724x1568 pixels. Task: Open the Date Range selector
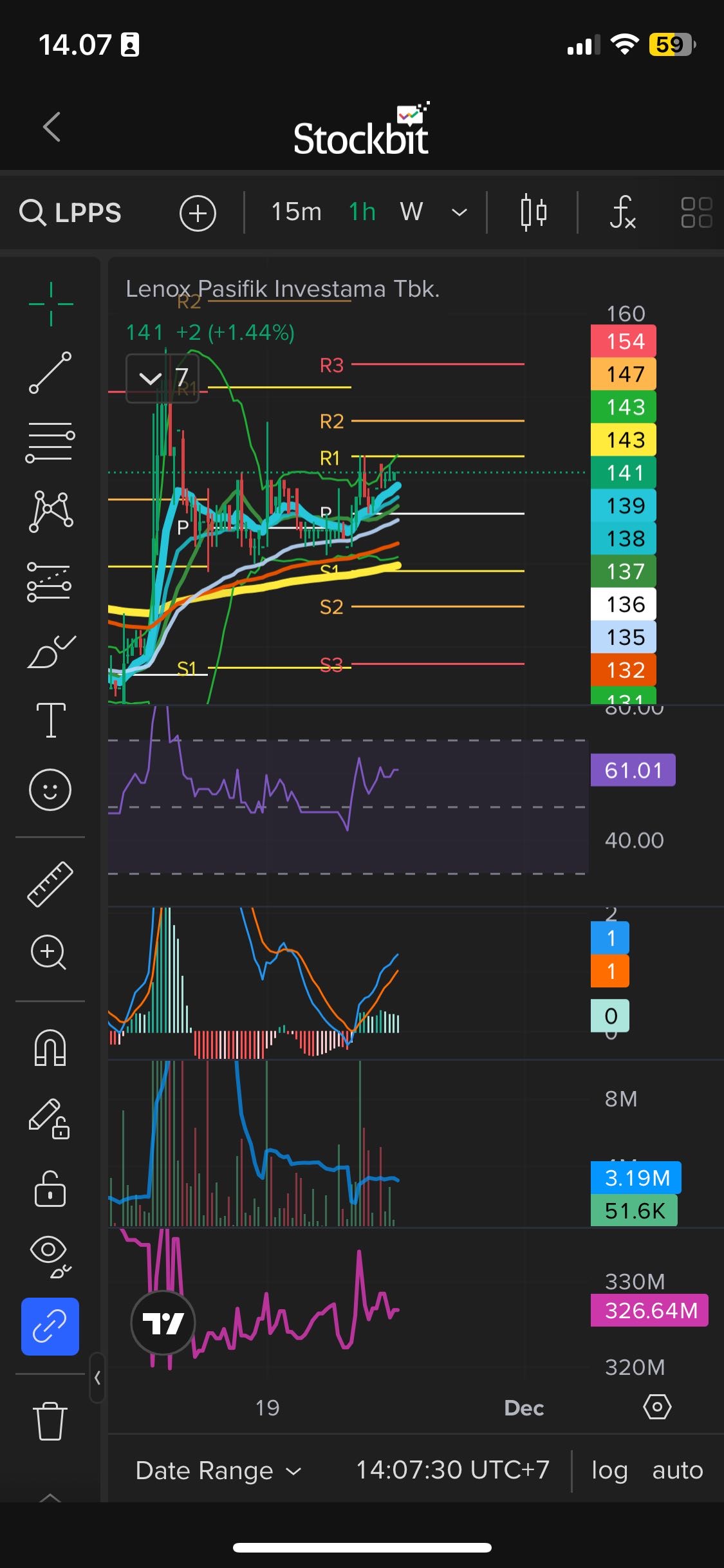(x=218, y=1471)
